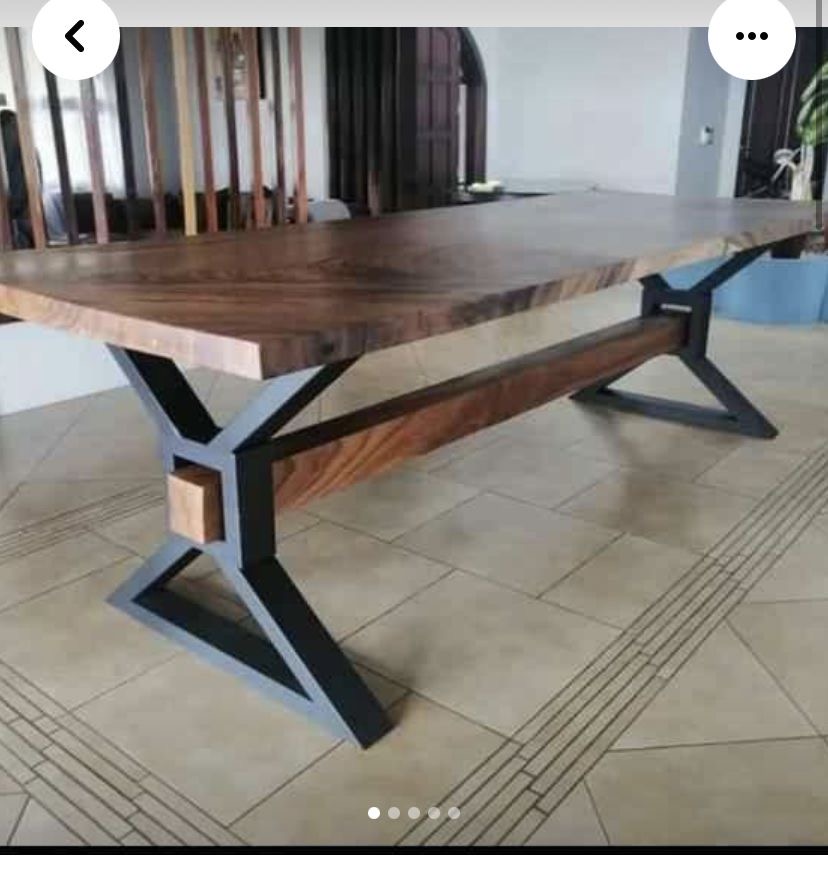The image size is (828, 871).
Task: Select the last pagination dot
Action: coord(453,814)
